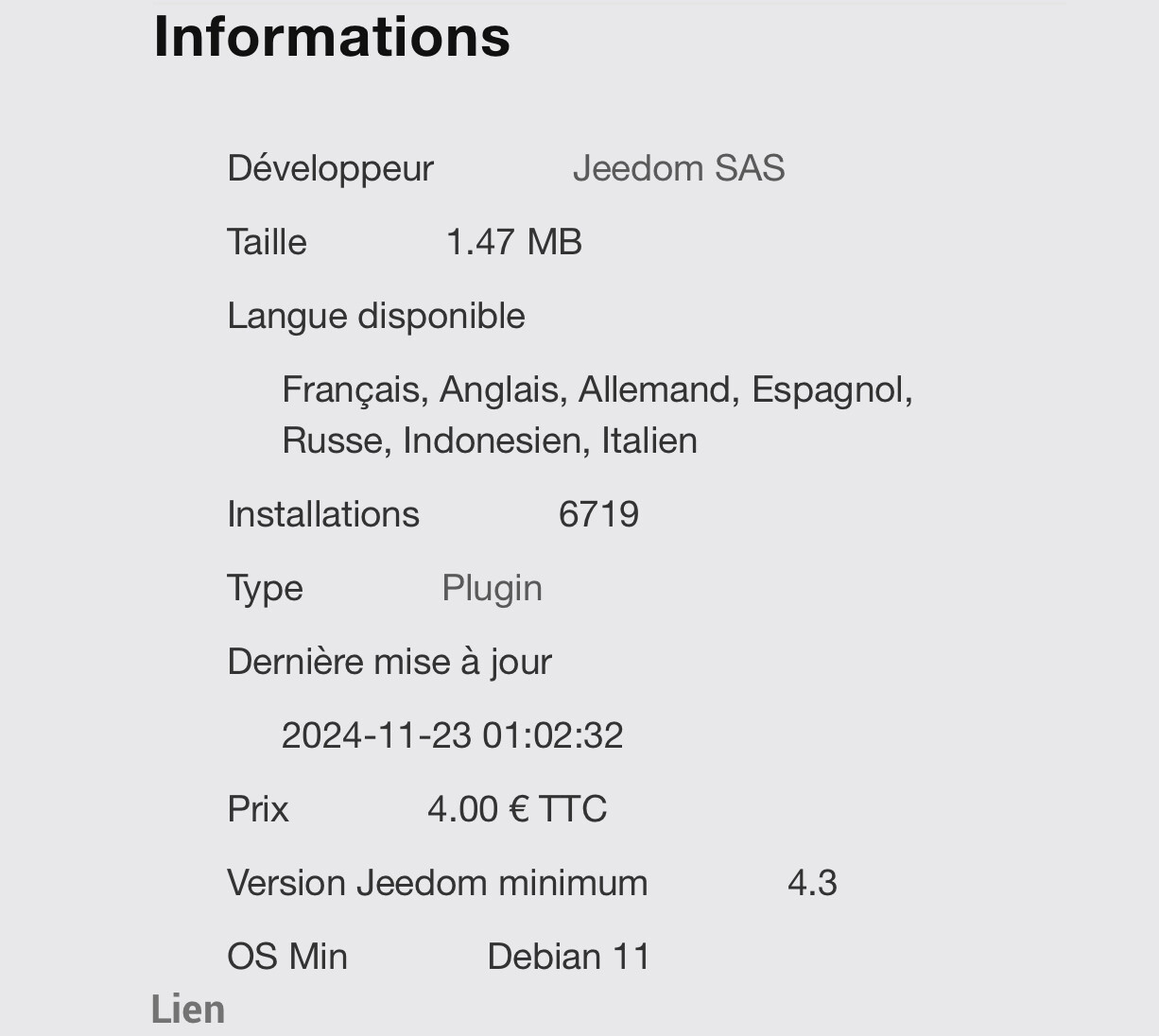Open the Jeedom SAS developer link

click(678, 168)
